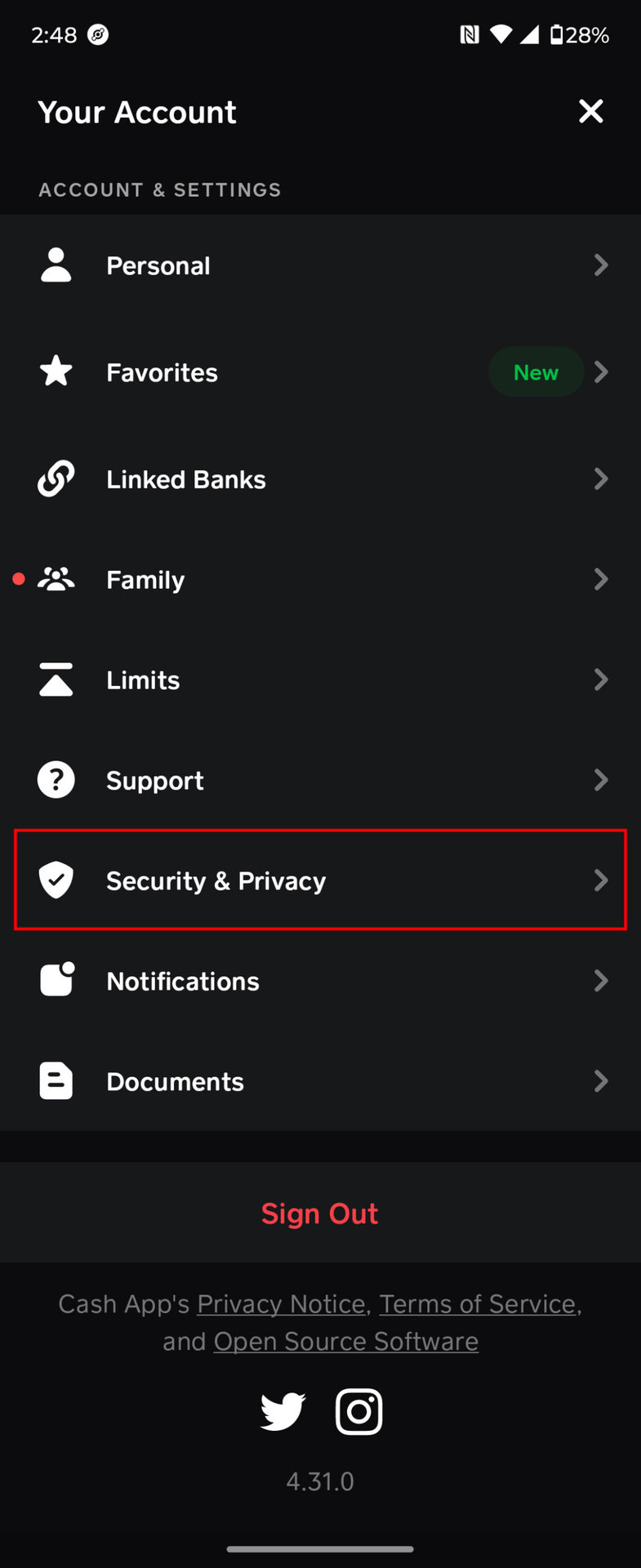Tap Sign Out
641x1568 pixels.
[320, 1214]
